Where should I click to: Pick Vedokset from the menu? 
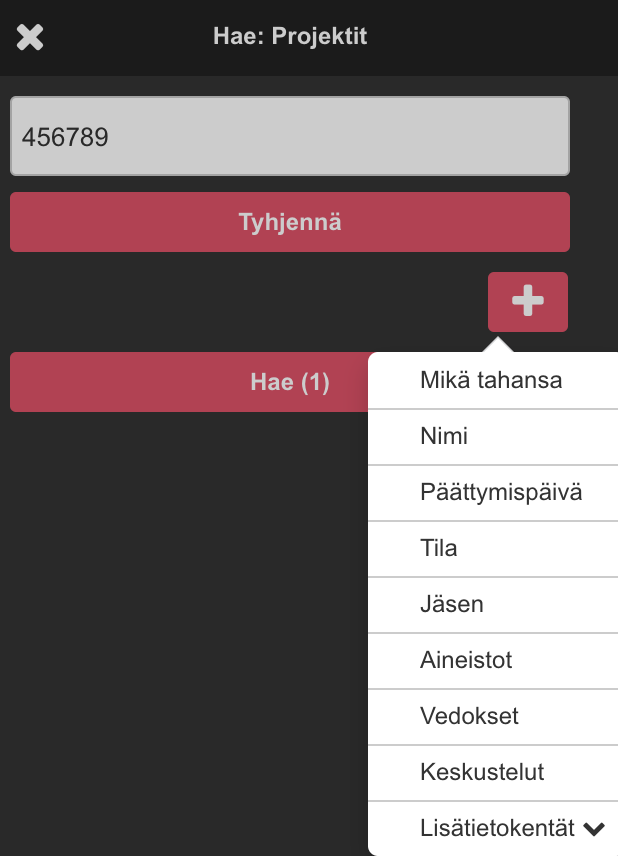tap(492, 716)
